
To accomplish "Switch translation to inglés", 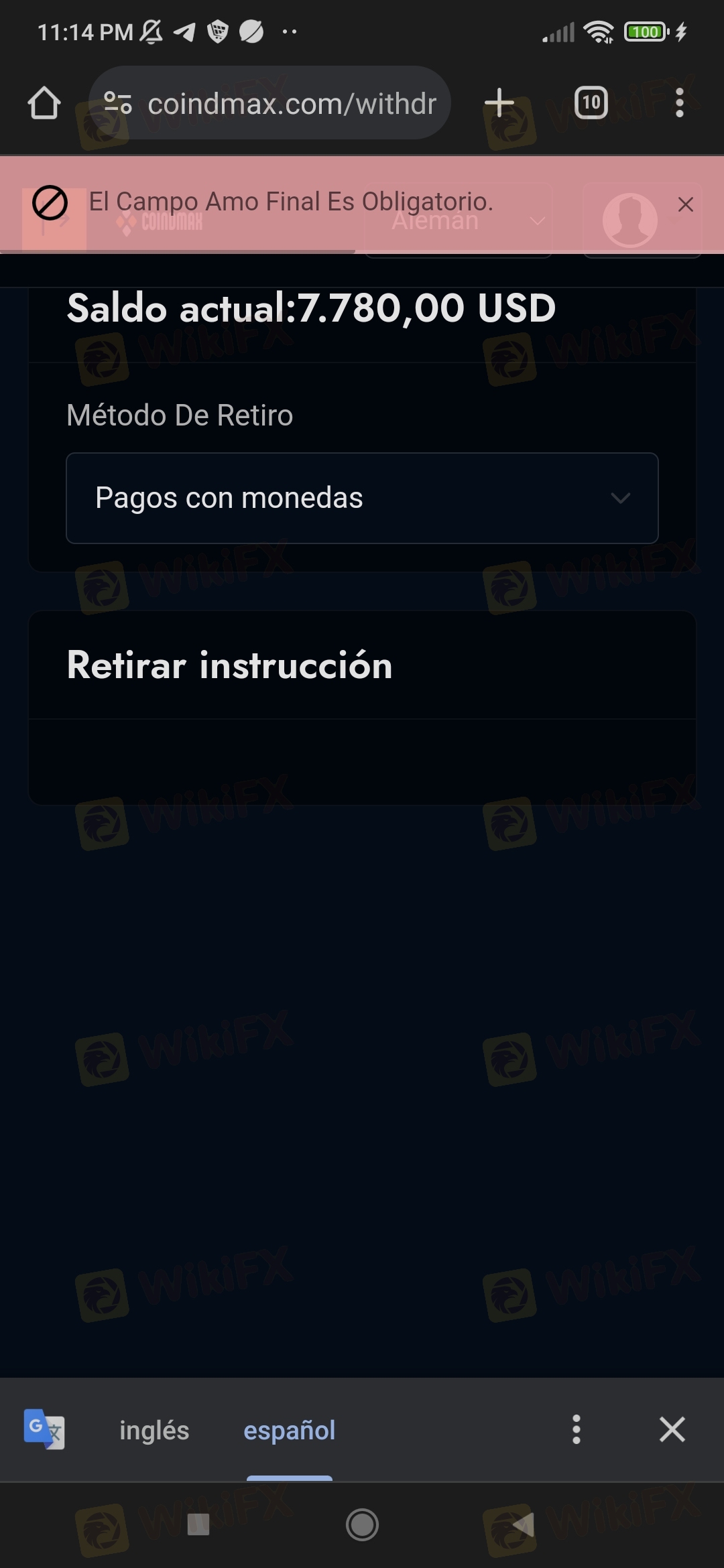I will [x=154, y=1430].
